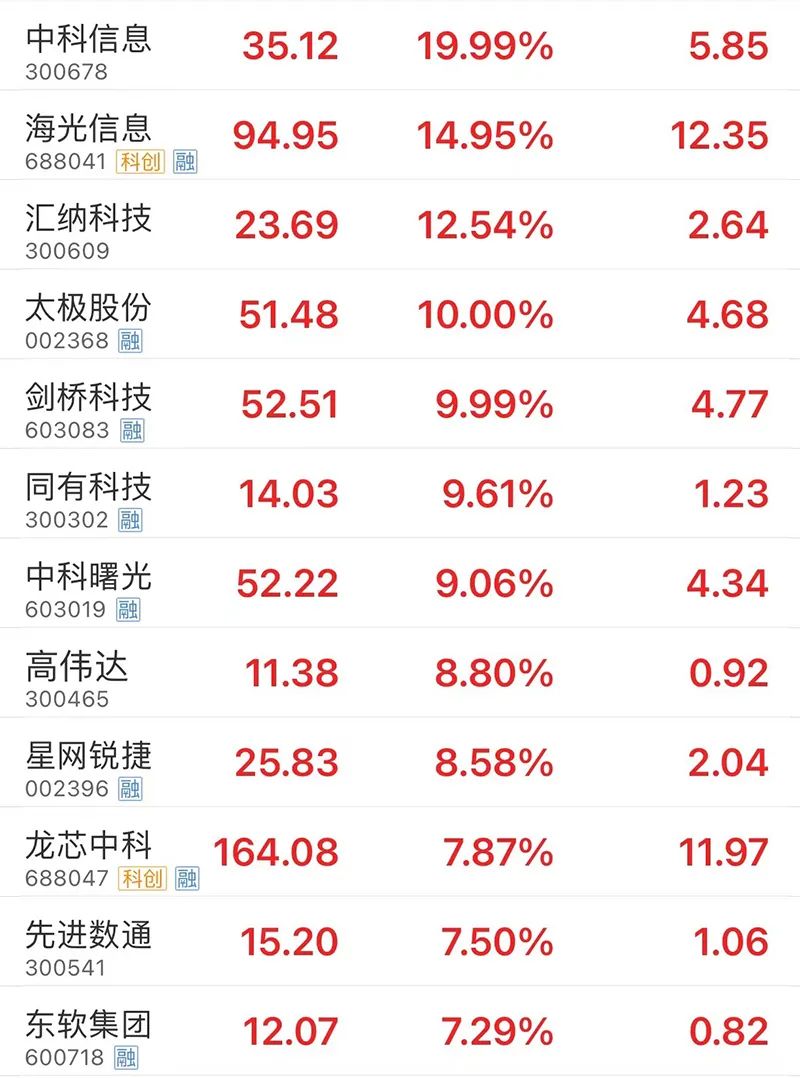The image size is (800, 1078).
Task: Open 太极股份 quote page
Action: pyautogui.click(x=88, y=308)
